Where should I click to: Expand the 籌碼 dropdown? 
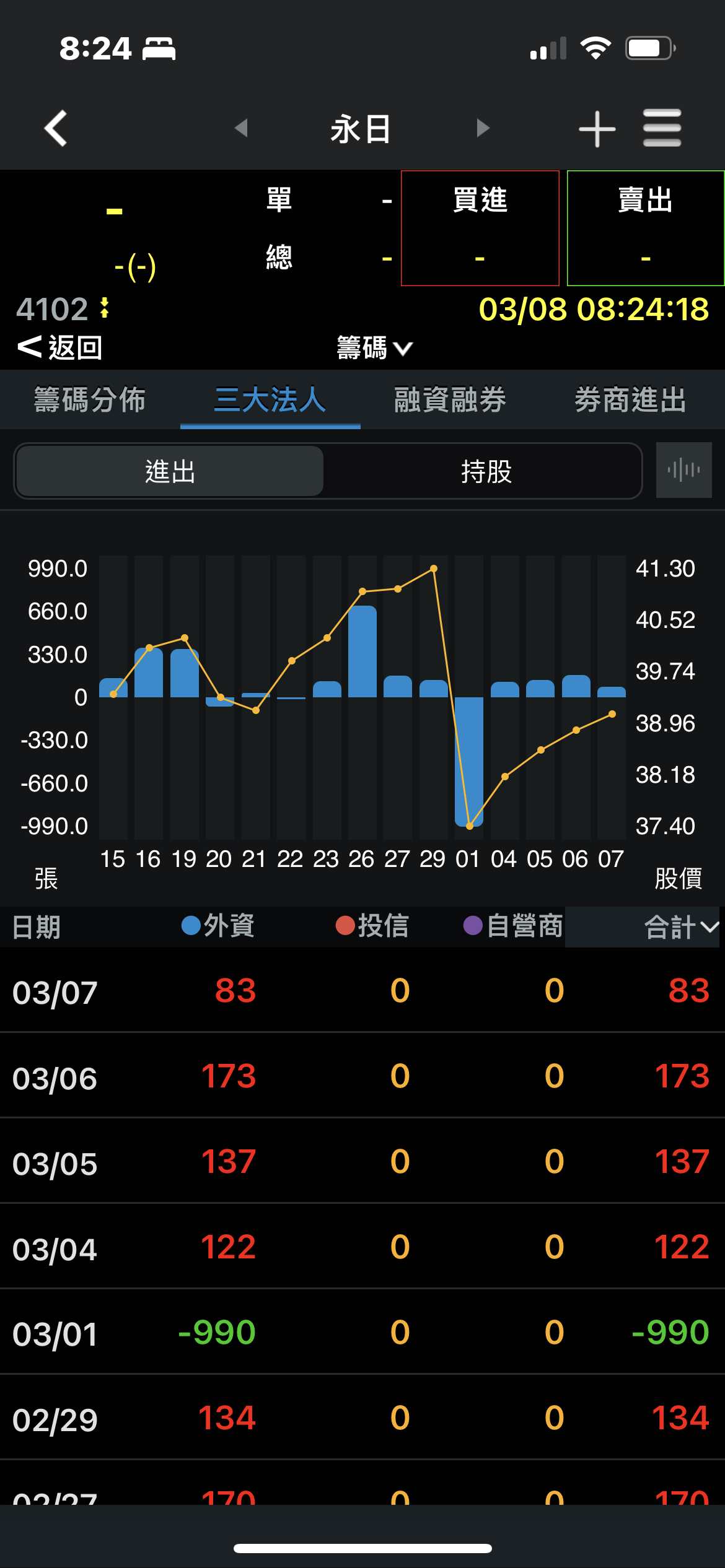[x=374, y=348]
